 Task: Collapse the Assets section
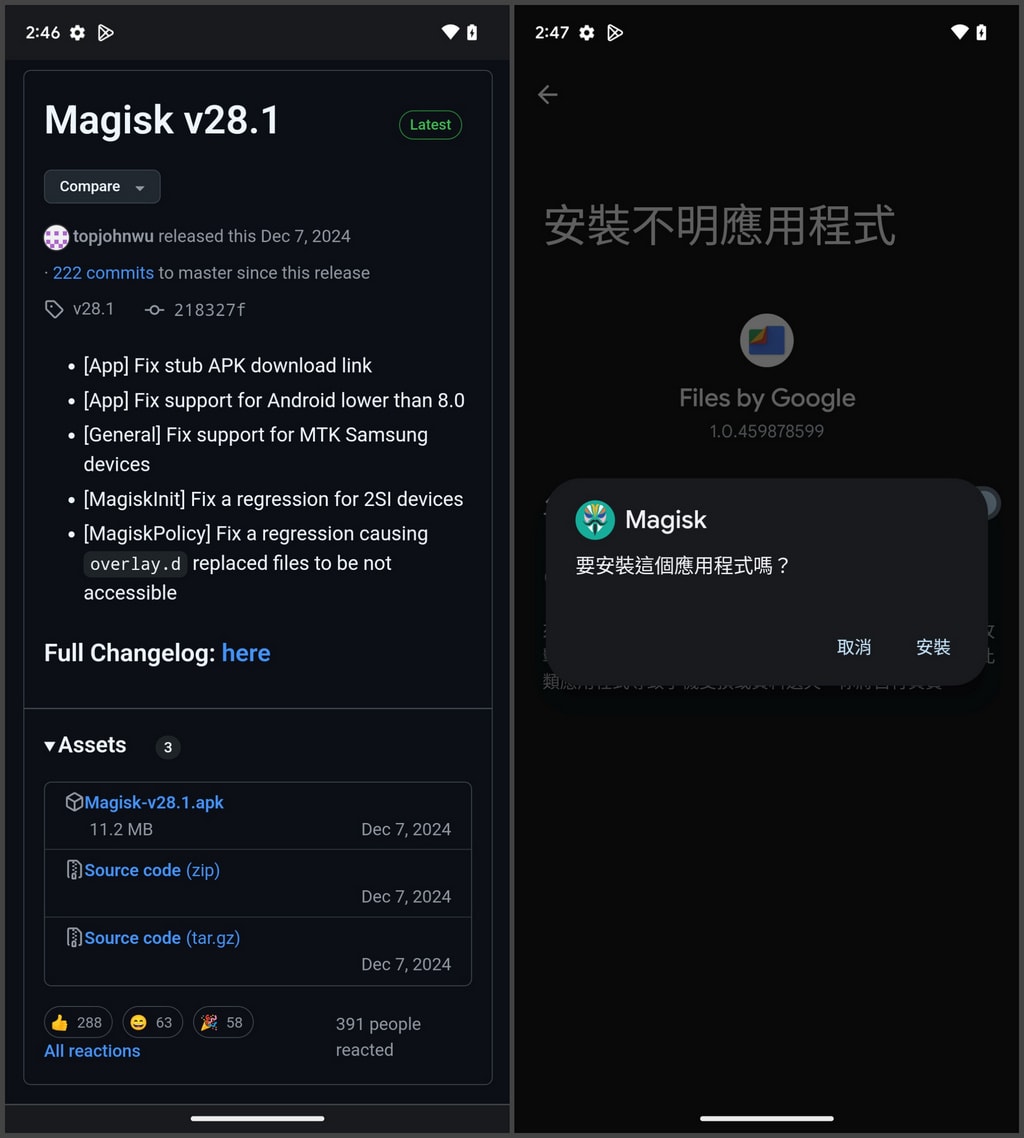click(x=85, y=745)
